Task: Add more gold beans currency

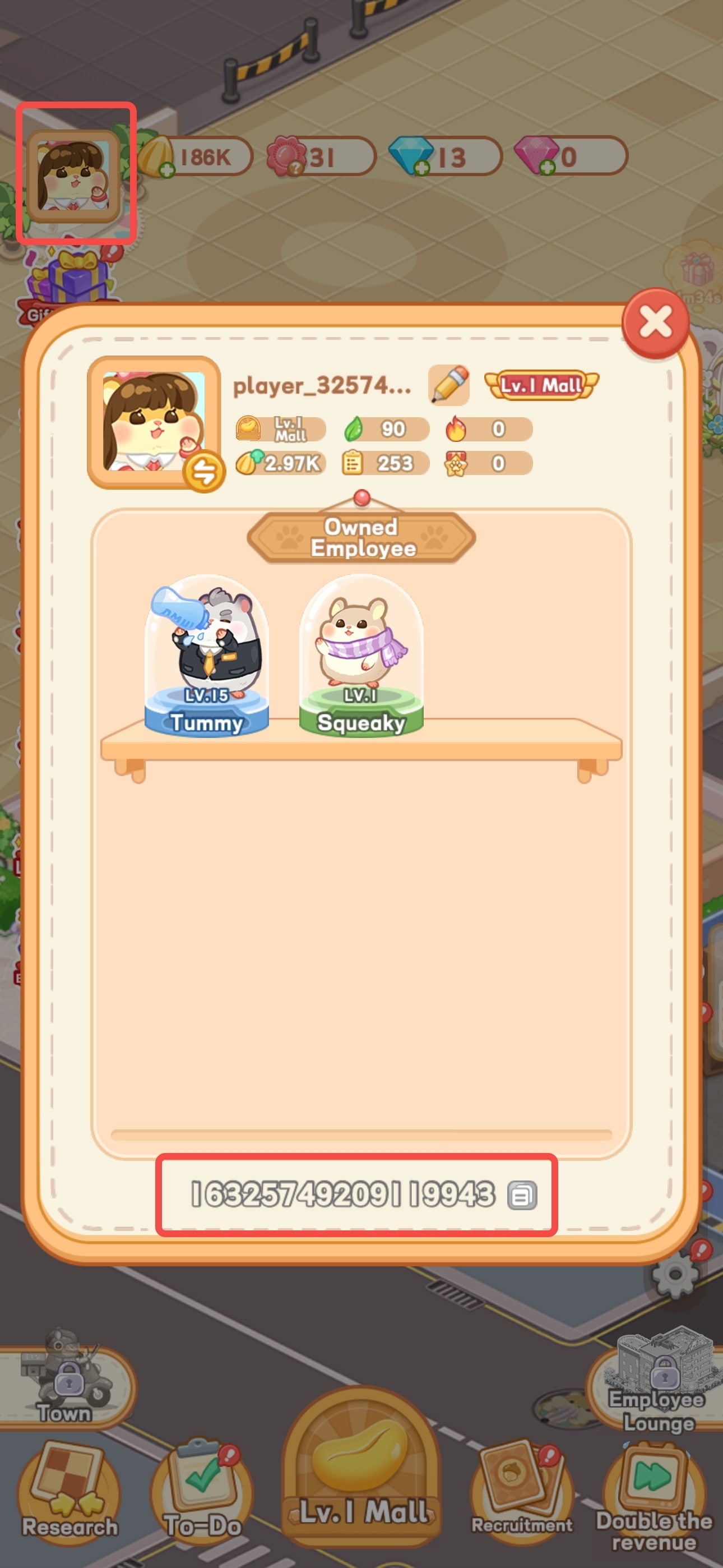Action: coord(167,170)
